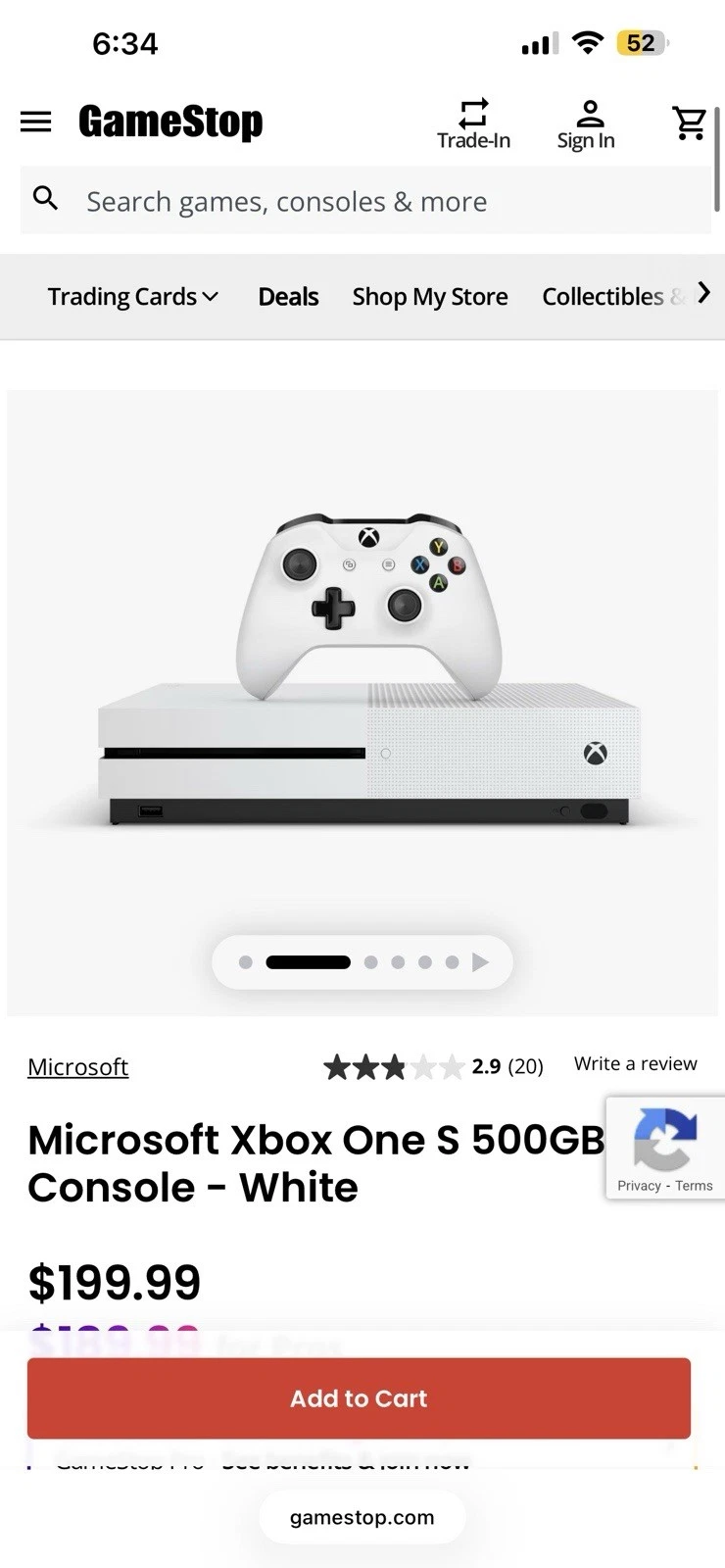Advance the image carousel with the play arrow
Viewport: 725px width, 1568px height.
pyautogui.click(x=479, y=961)
